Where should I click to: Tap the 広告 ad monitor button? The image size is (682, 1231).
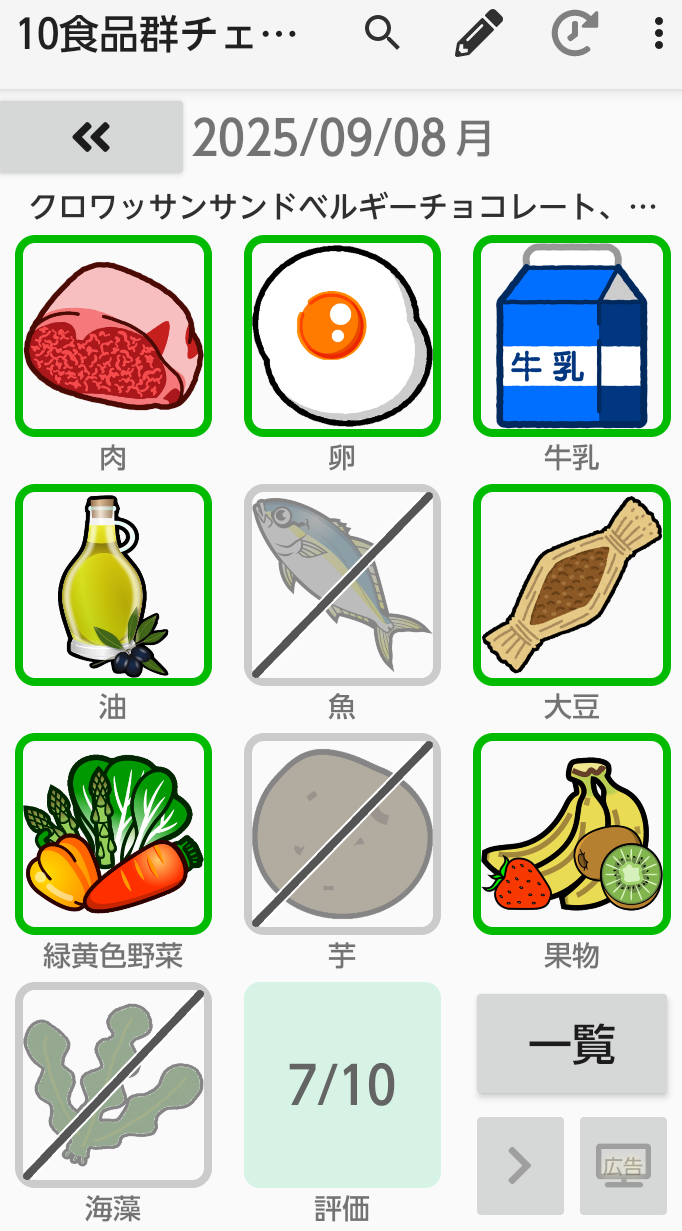tap(624, 1165)
